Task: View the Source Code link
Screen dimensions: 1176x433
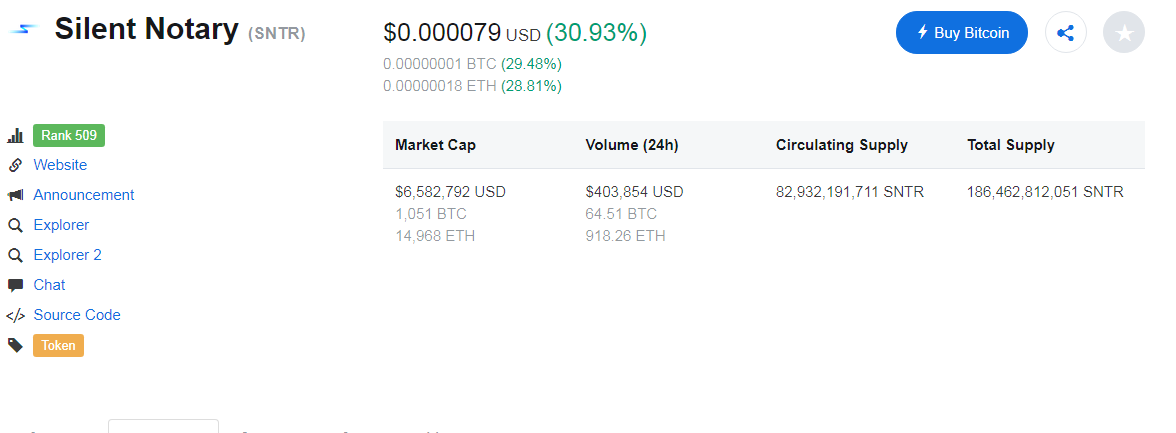Action: tap(76, 315)
